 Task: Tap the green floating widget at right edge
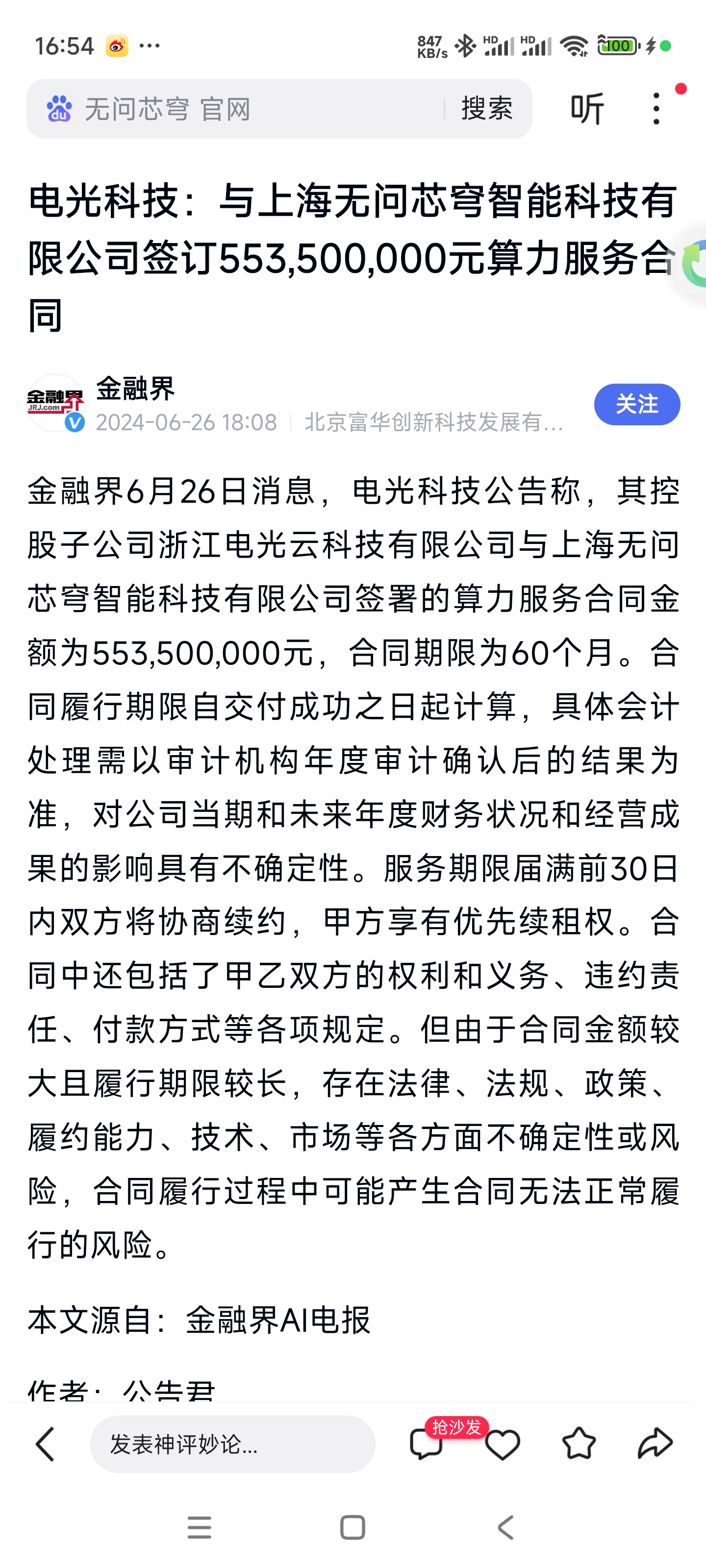pos(693,263)
